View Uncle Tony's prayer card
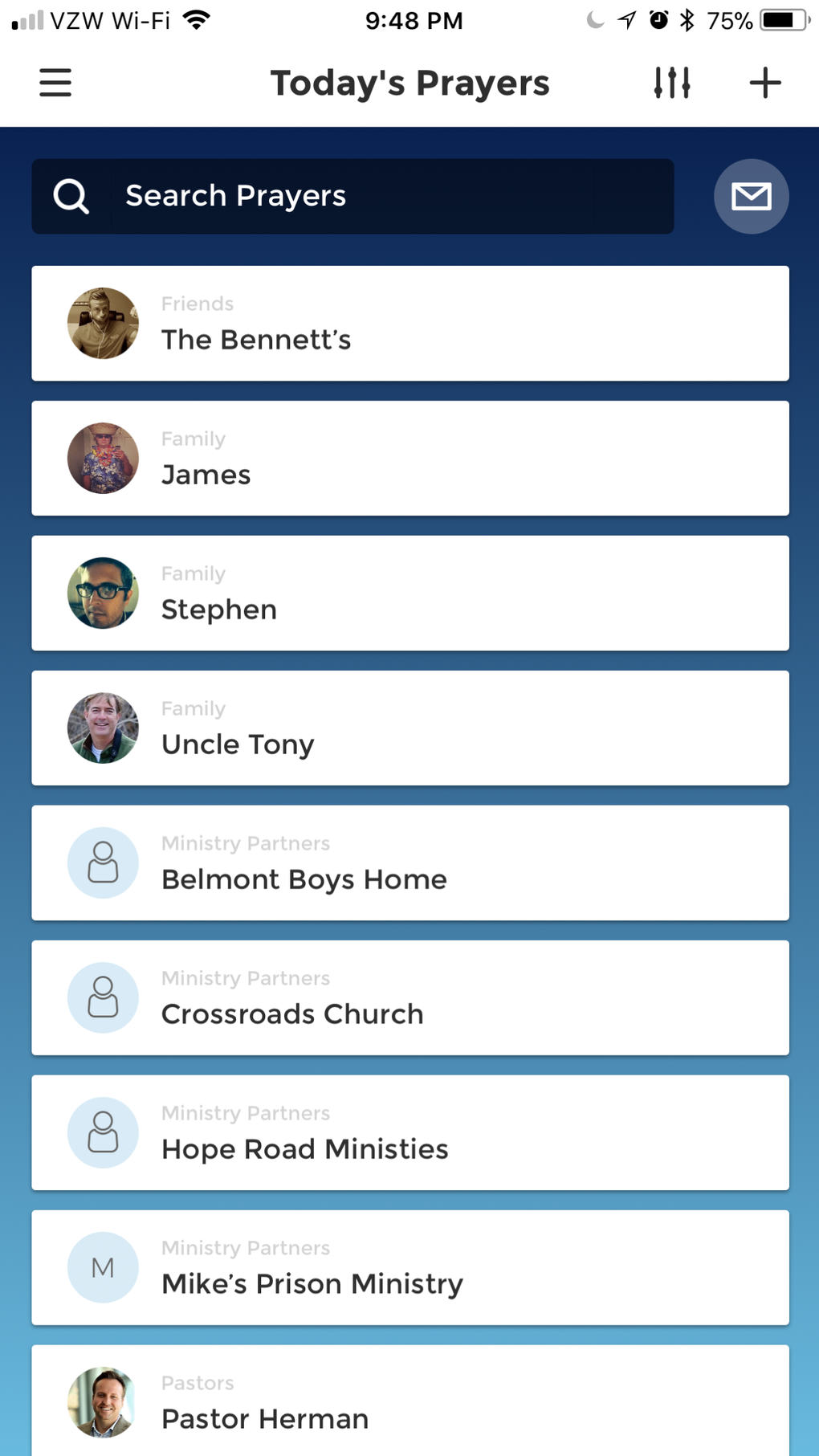This screenshot has height=1456, width=819. point(409,728)
